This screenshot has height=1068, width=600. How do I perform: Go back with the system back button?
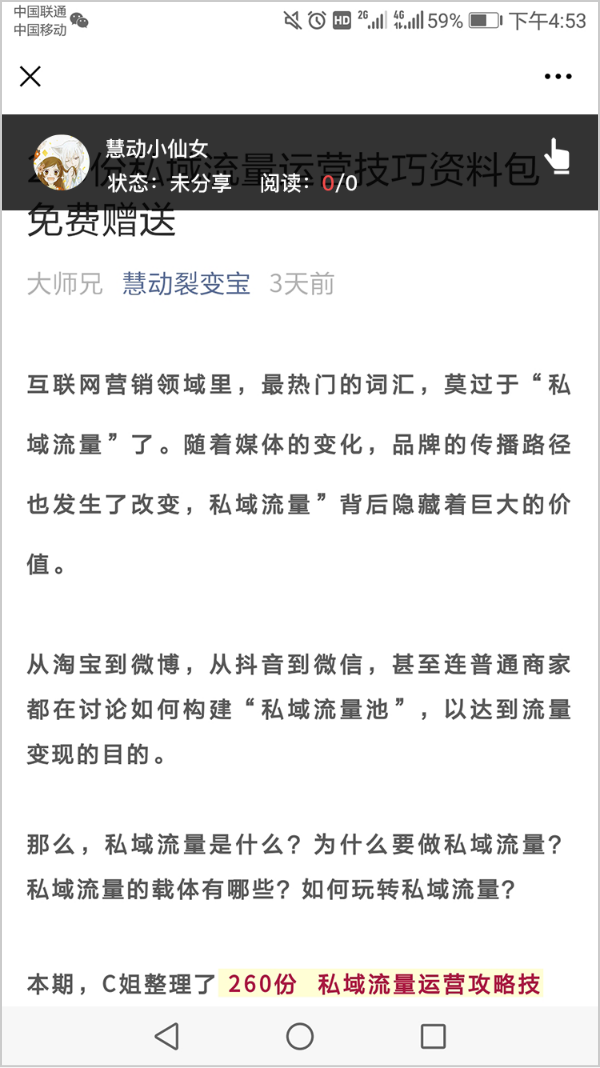tap(166, 1036)
